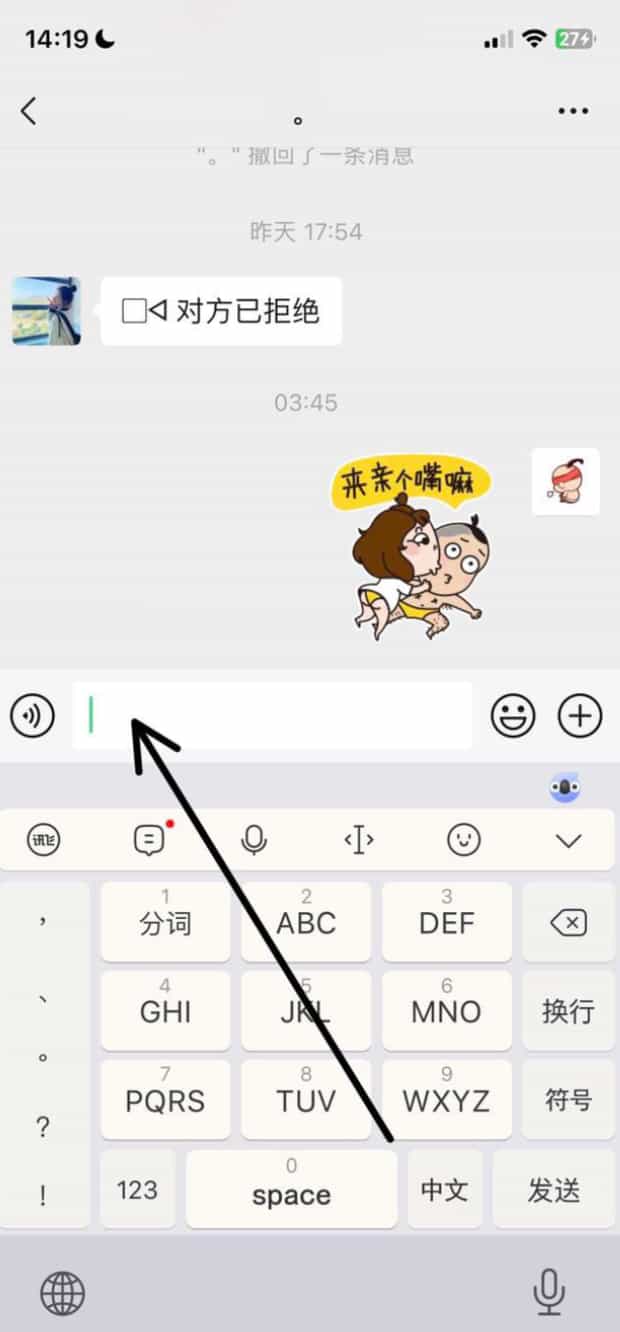Open the chat overflow menu
The width and height of the screenshot is (620, 1332).
[573, 111]
